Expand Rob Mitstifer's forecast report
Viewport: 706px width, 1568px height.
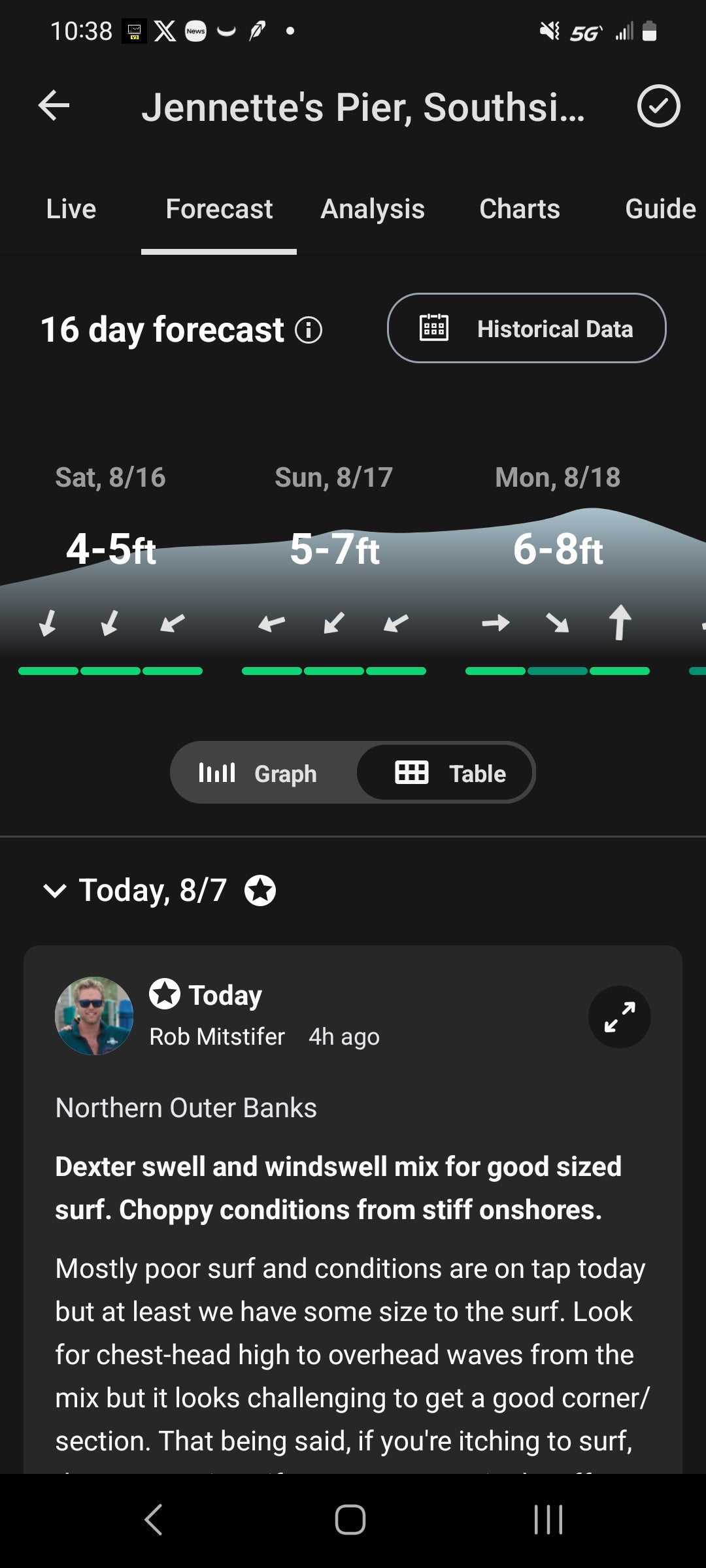click(620, 1017)
